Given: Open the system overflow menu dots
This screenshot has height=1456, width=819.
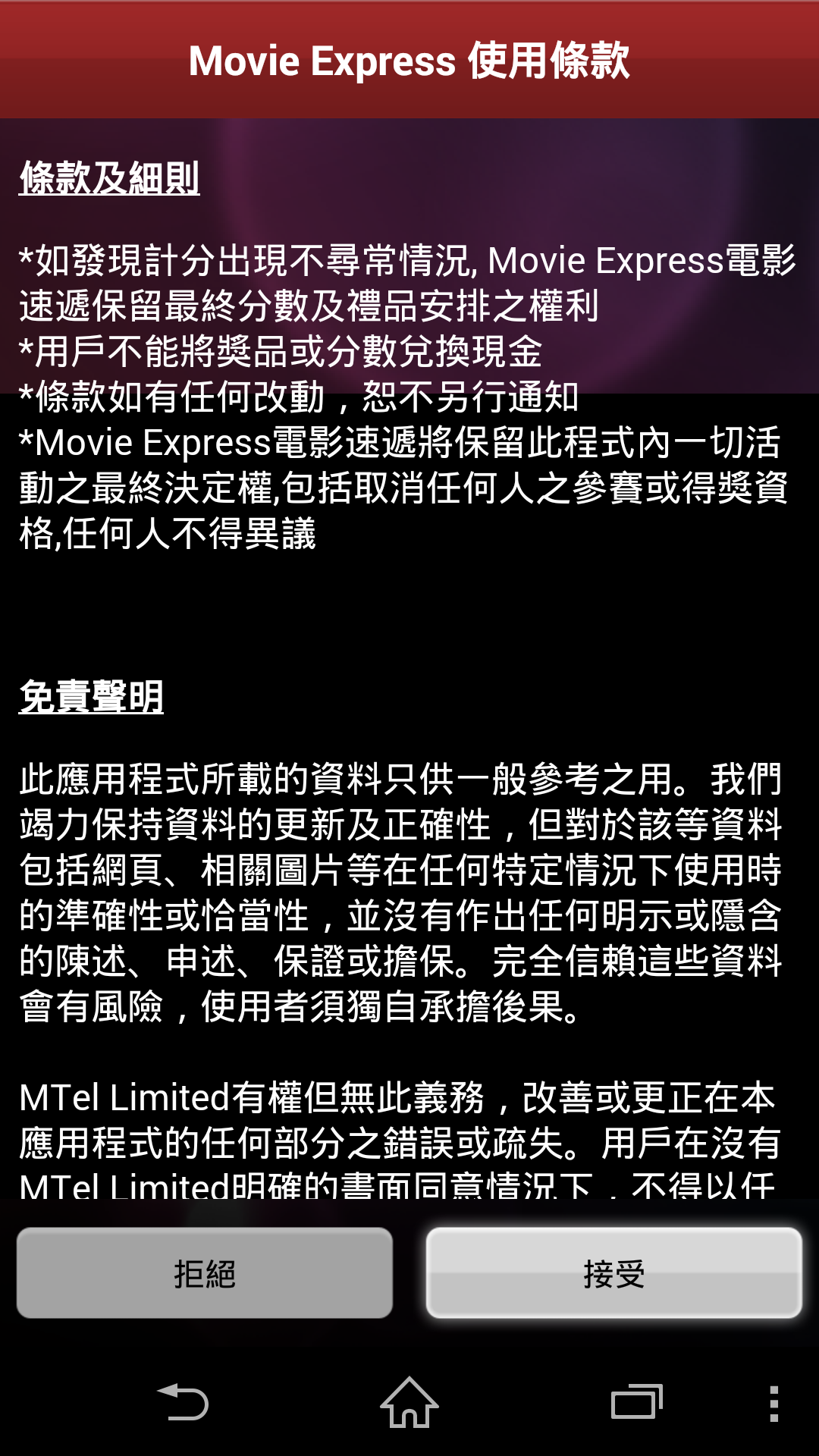Looking at the screenshot, I should coord(773,1403).
